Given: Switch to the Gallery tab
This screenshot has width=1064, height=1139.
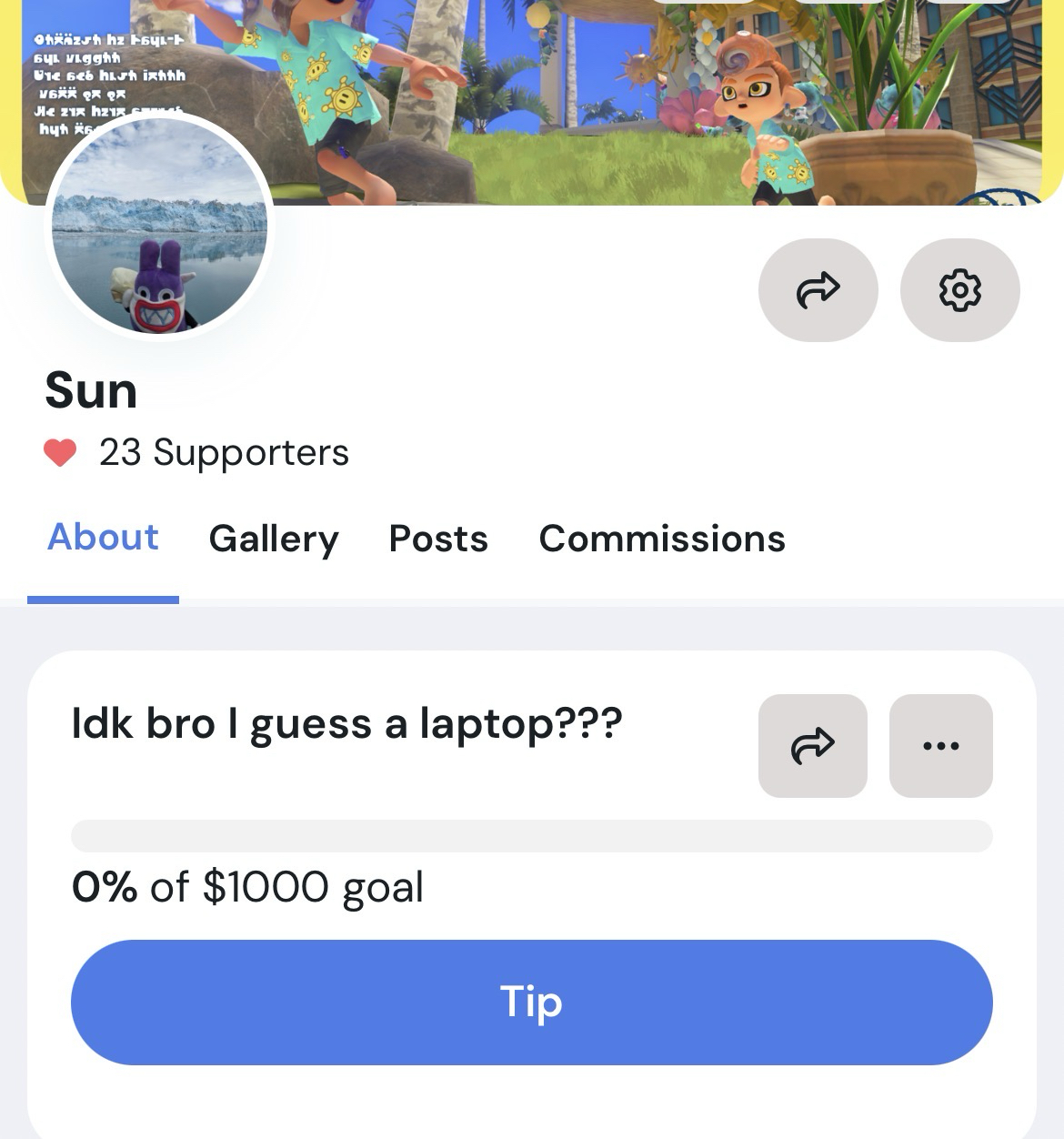Looking at the screenshot, I should tap(274, 539).
